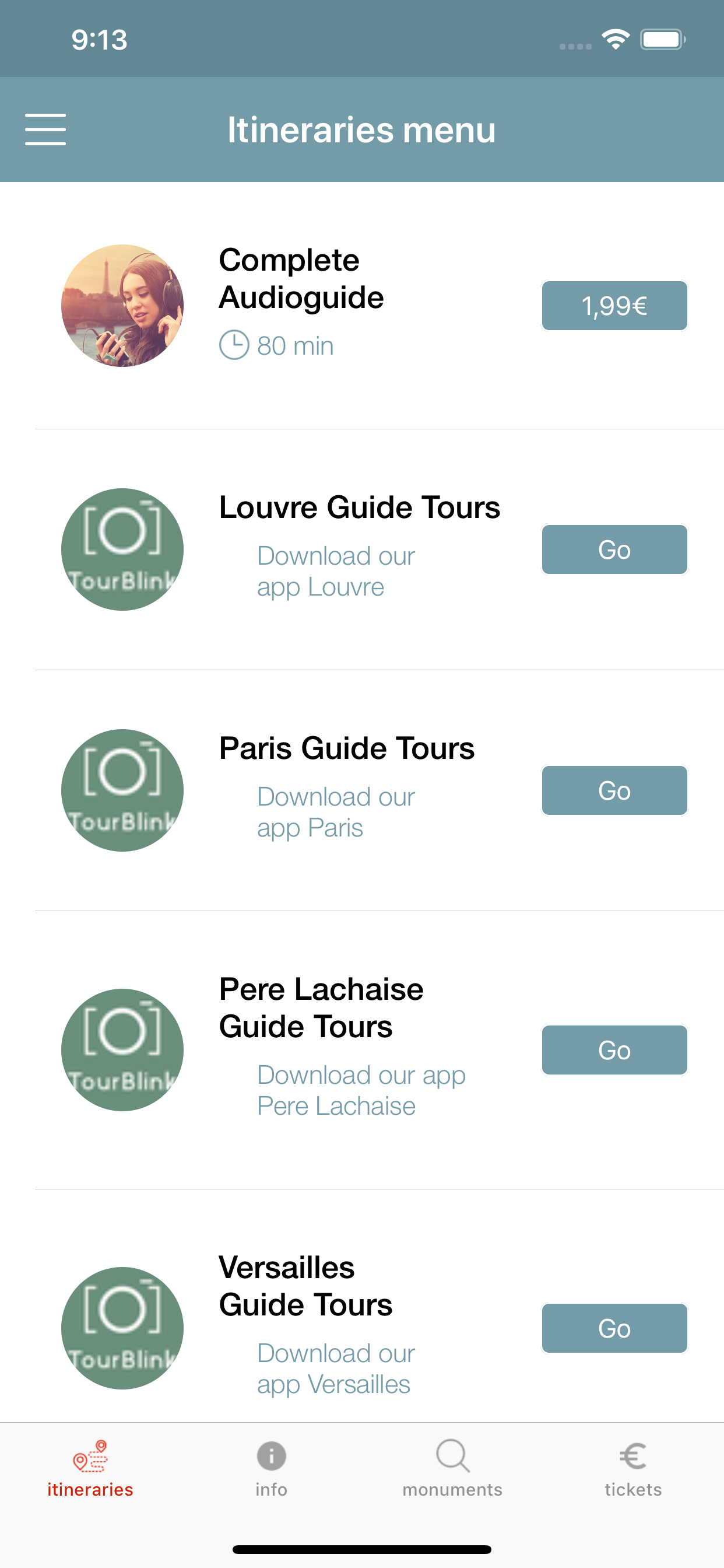Image resolution: width=724 pixels, height=1568 pixels.
Task: Tap Go for Paris Guide Tours
Action: [x=614, y=790]
